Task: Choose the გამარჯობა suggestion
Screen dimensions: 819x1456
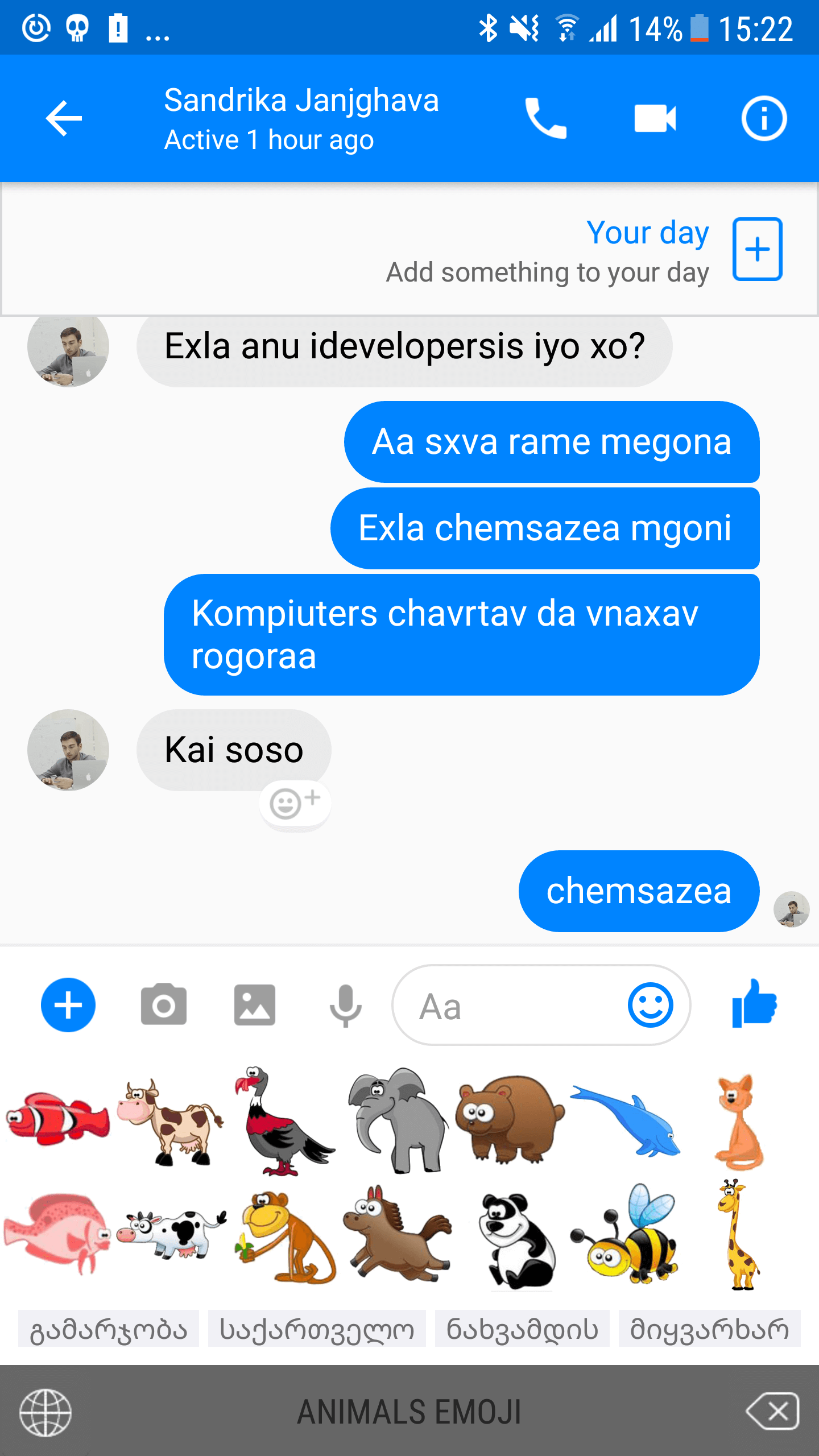Action: (x=109, y=1329)
